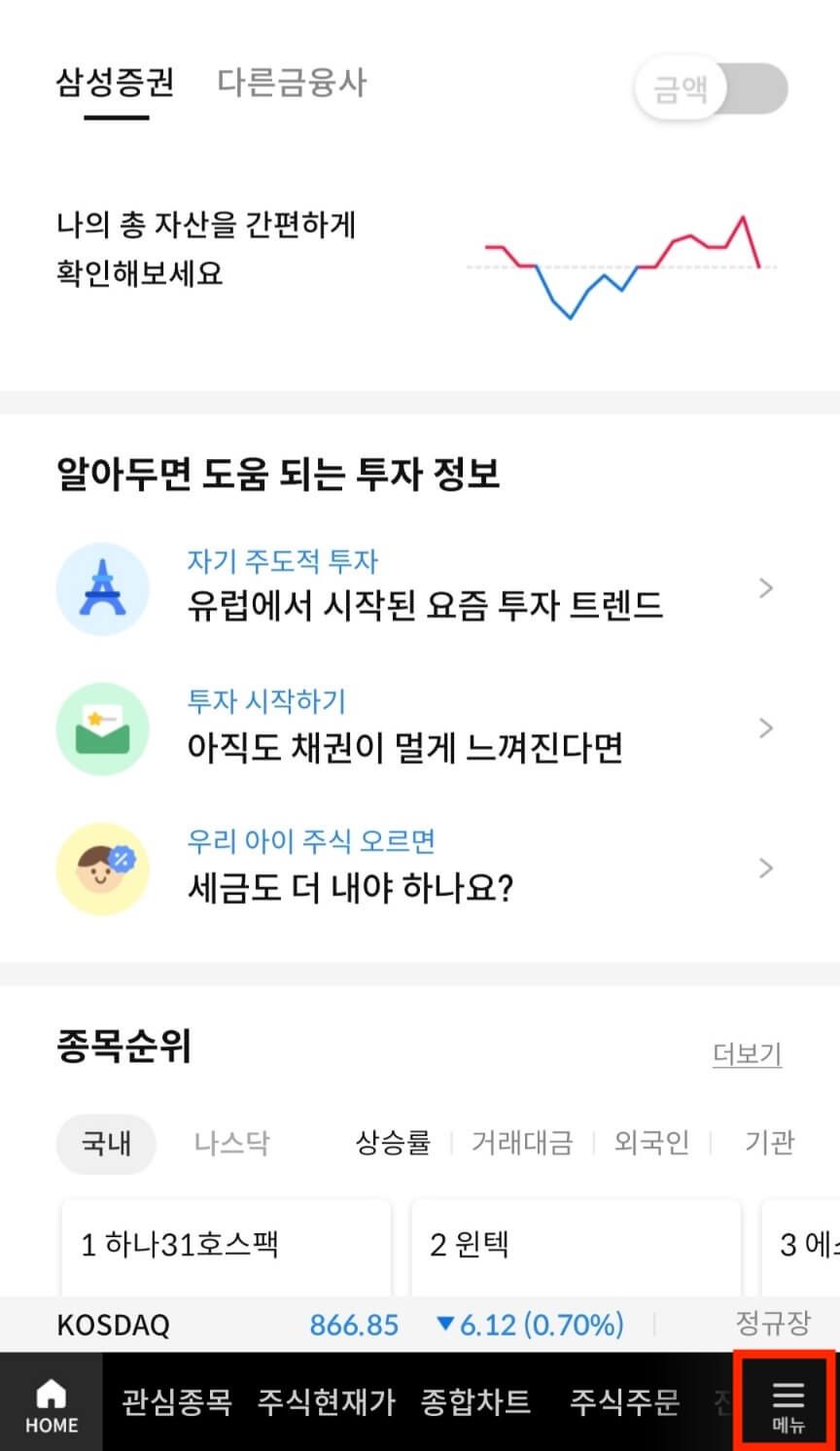840x1451 pixels.
Task: Switch to the 나스닥 ranking tab
Action: (x=230, y=1144)
